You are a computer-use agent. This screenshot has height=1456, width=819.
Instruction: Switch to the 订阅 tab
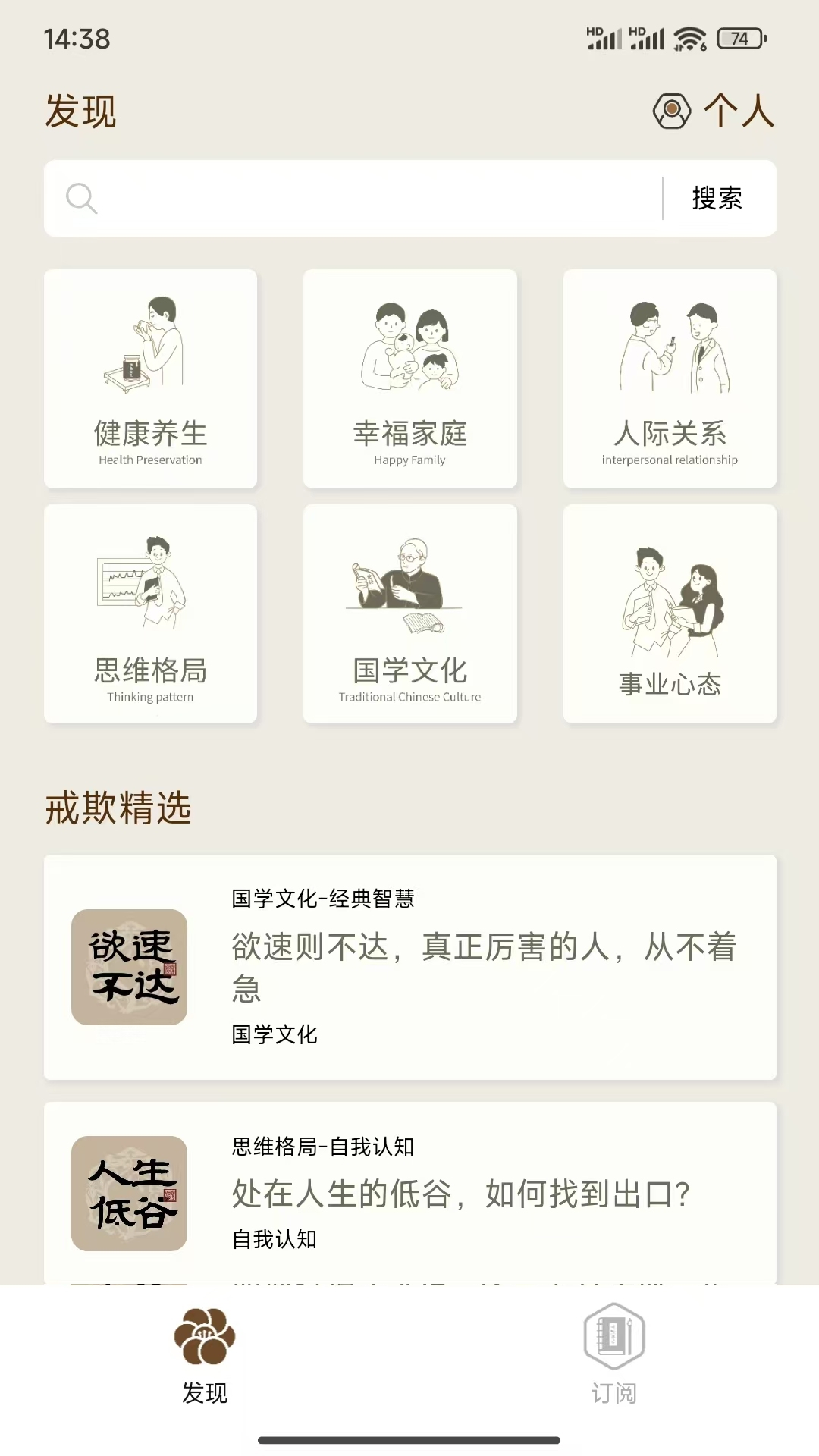[614, 1355]
